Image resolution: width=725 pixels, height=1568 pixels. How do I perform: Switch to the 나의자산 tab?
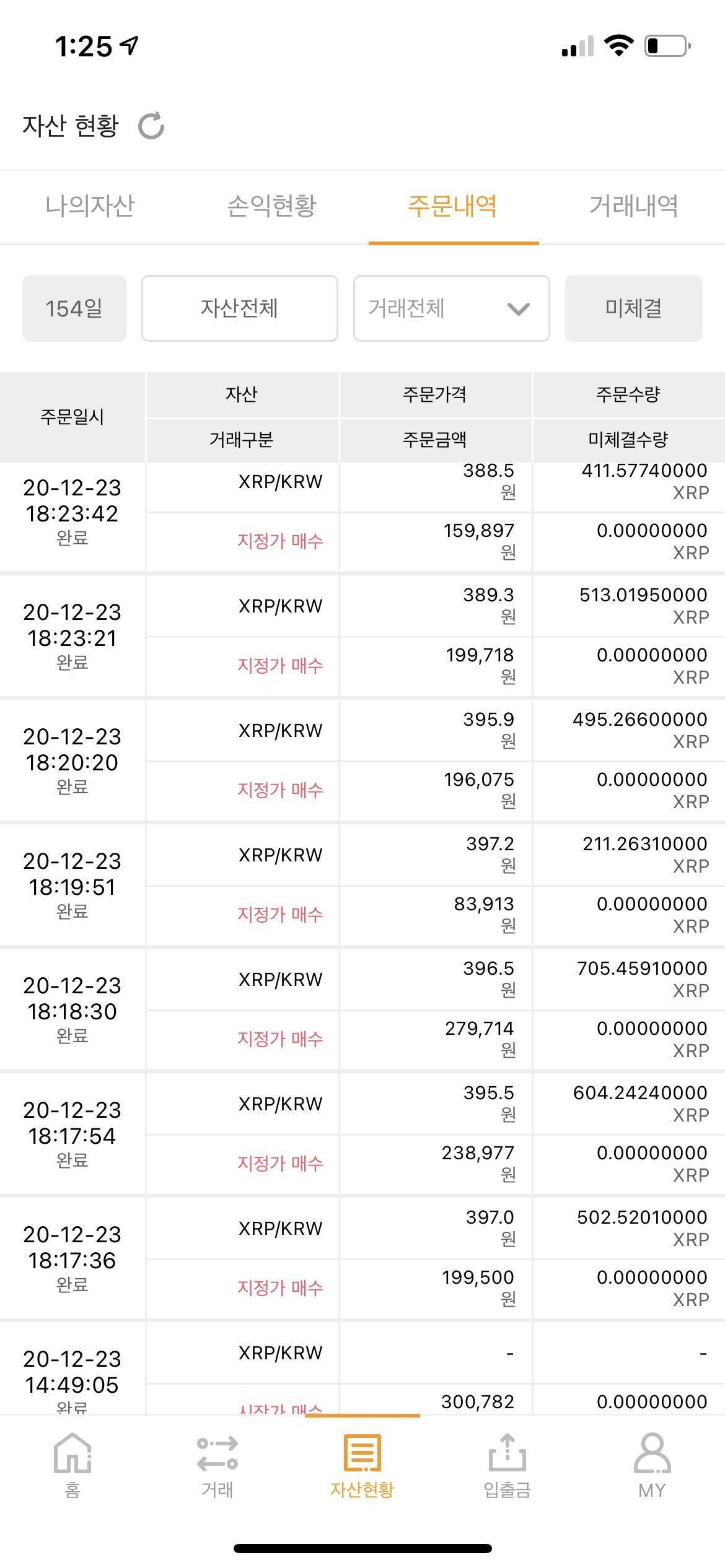point(90,207)
